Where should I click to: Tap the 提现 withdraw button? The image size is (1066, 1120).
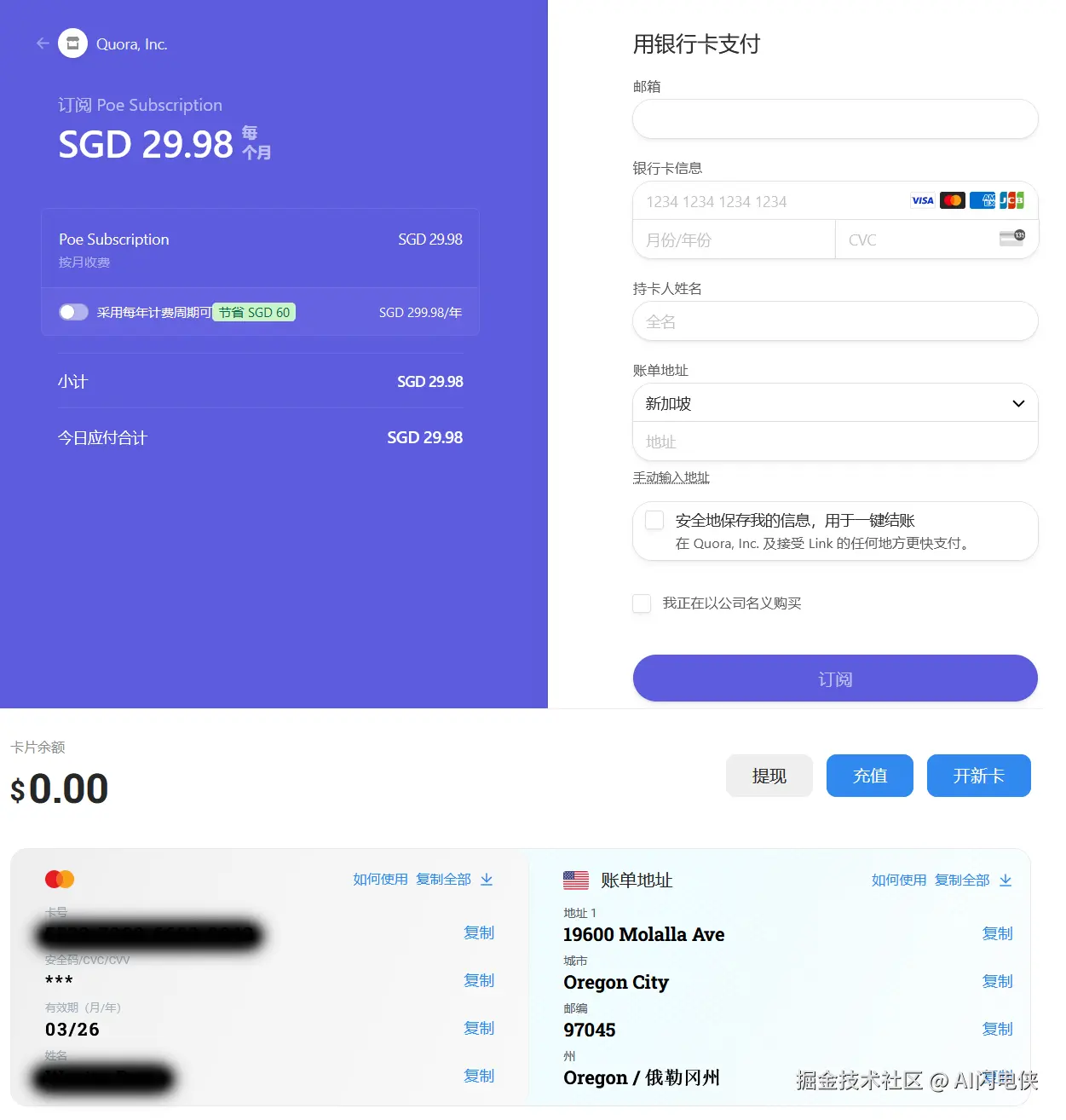[x=769, y=776]
